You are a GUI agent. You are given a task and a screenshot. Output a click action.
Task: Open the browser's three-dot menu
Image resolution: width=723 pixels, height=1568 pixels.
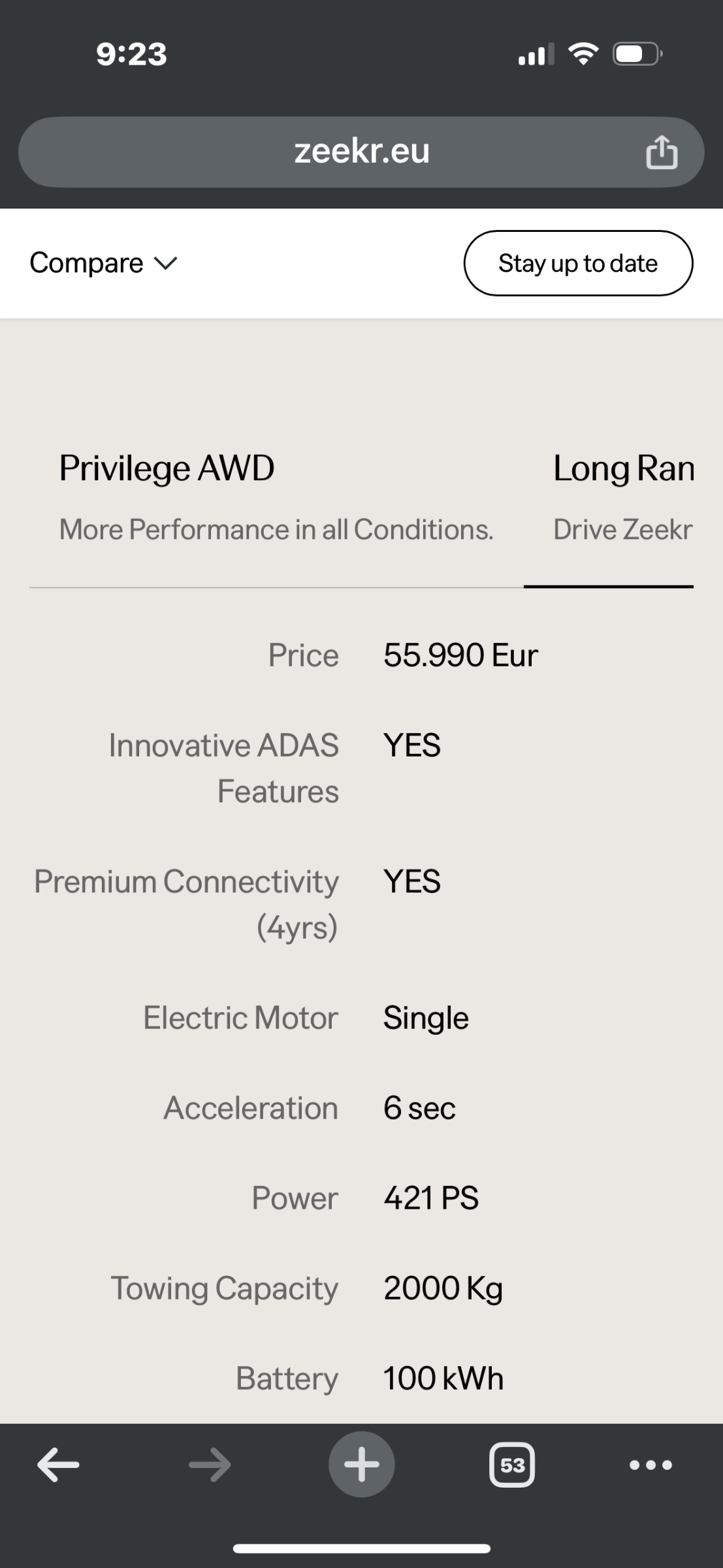point(651,1465)
